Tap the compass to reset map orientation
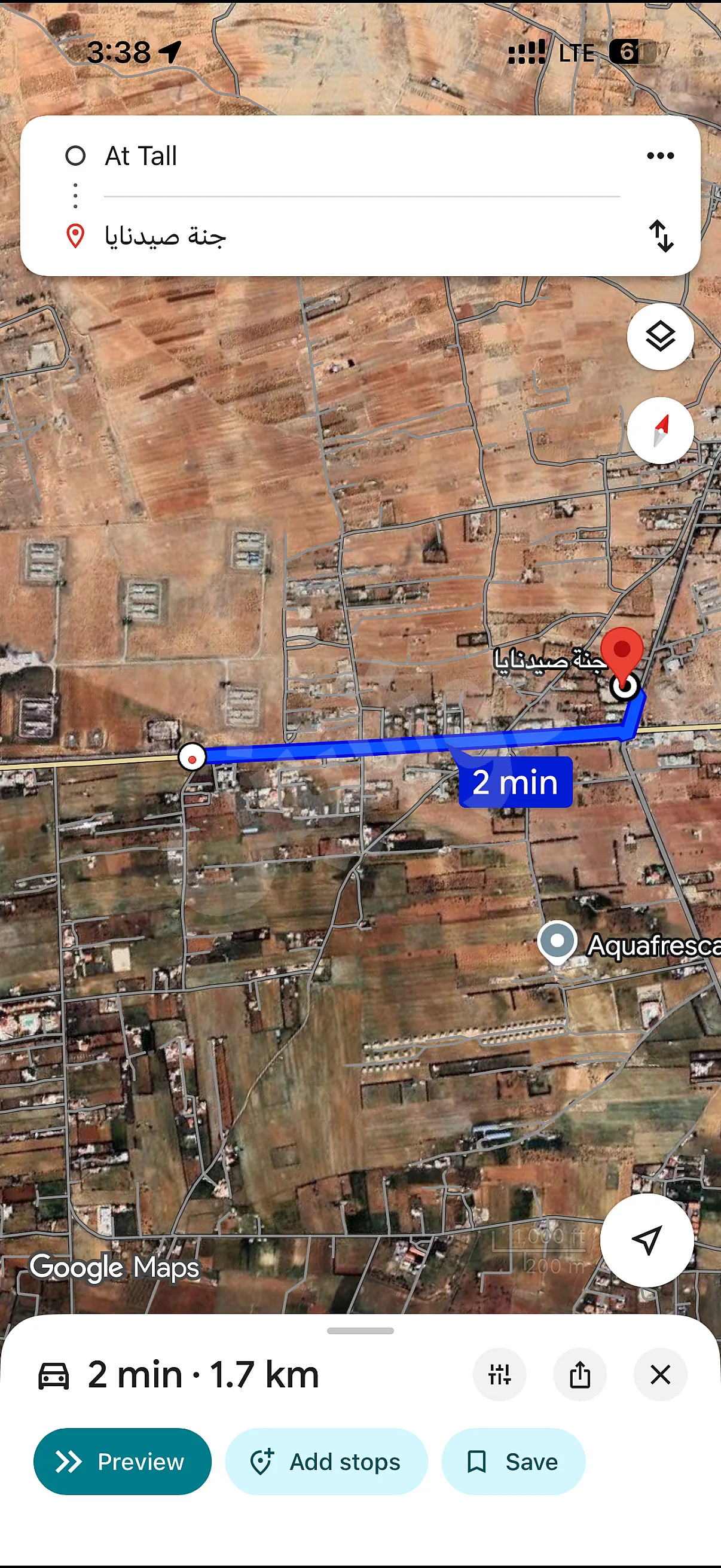Viewport: 721px width, 1568px height. (x=660, y=431)
